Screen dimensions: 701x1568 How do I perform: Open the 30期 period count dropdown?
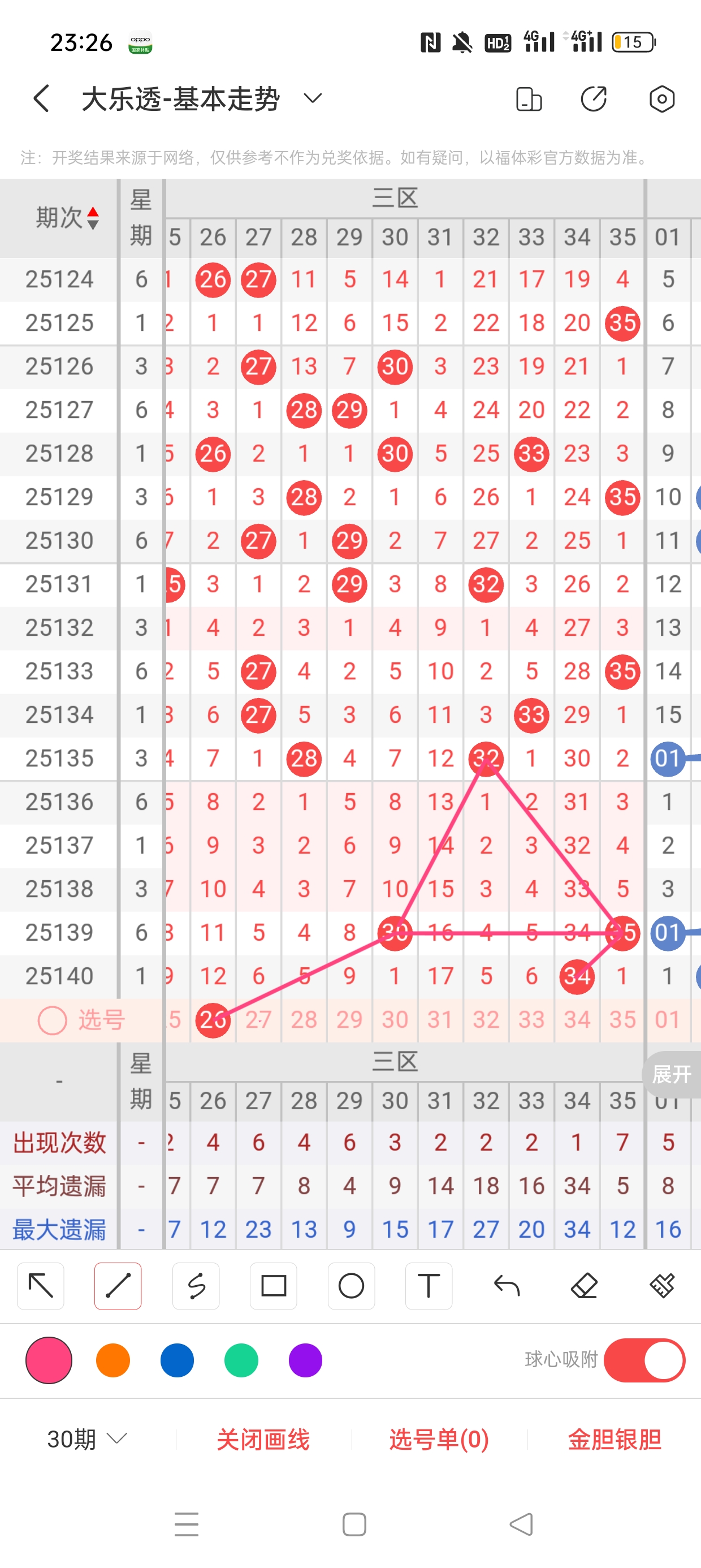(87, 1439)
